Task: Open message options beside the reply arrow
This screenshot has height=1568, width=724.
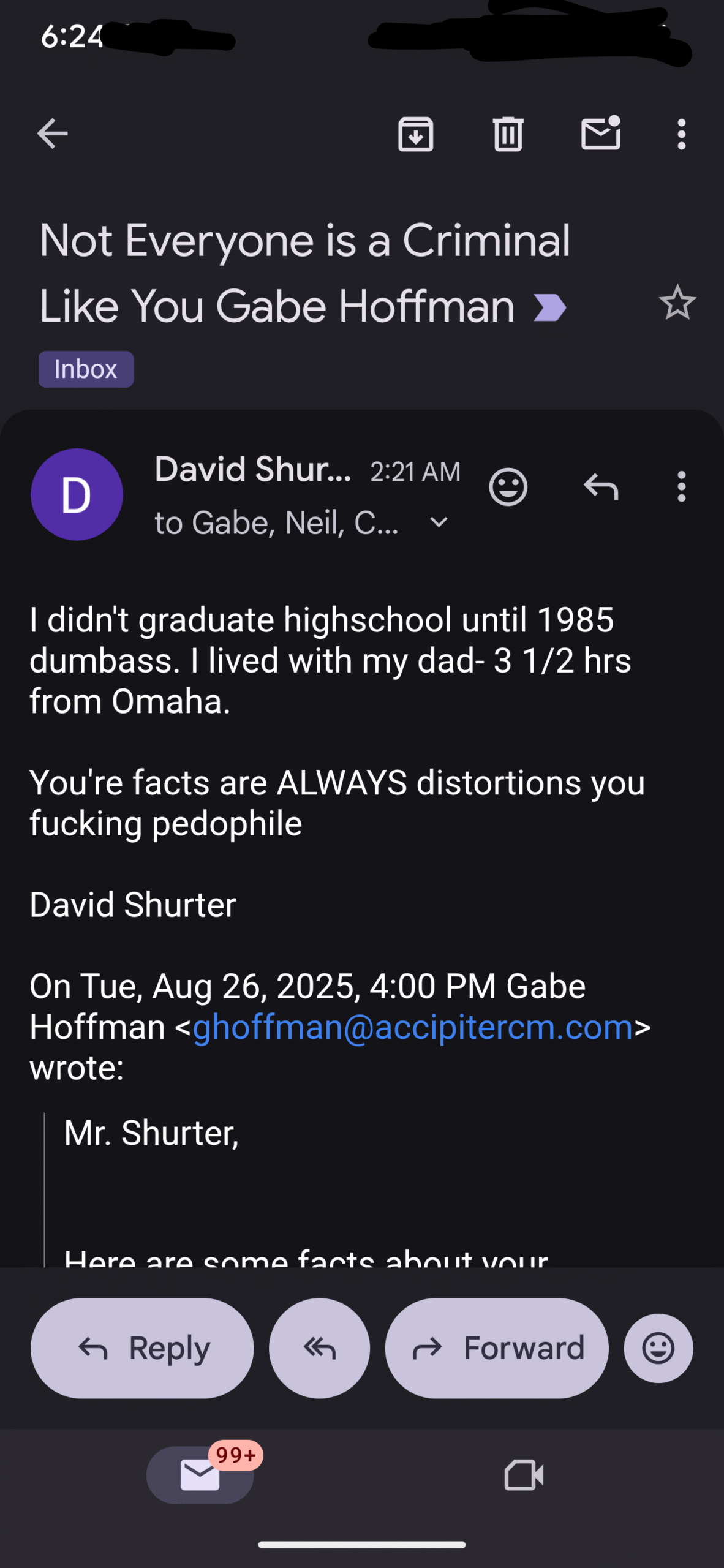Action: [x=681, y=487]
